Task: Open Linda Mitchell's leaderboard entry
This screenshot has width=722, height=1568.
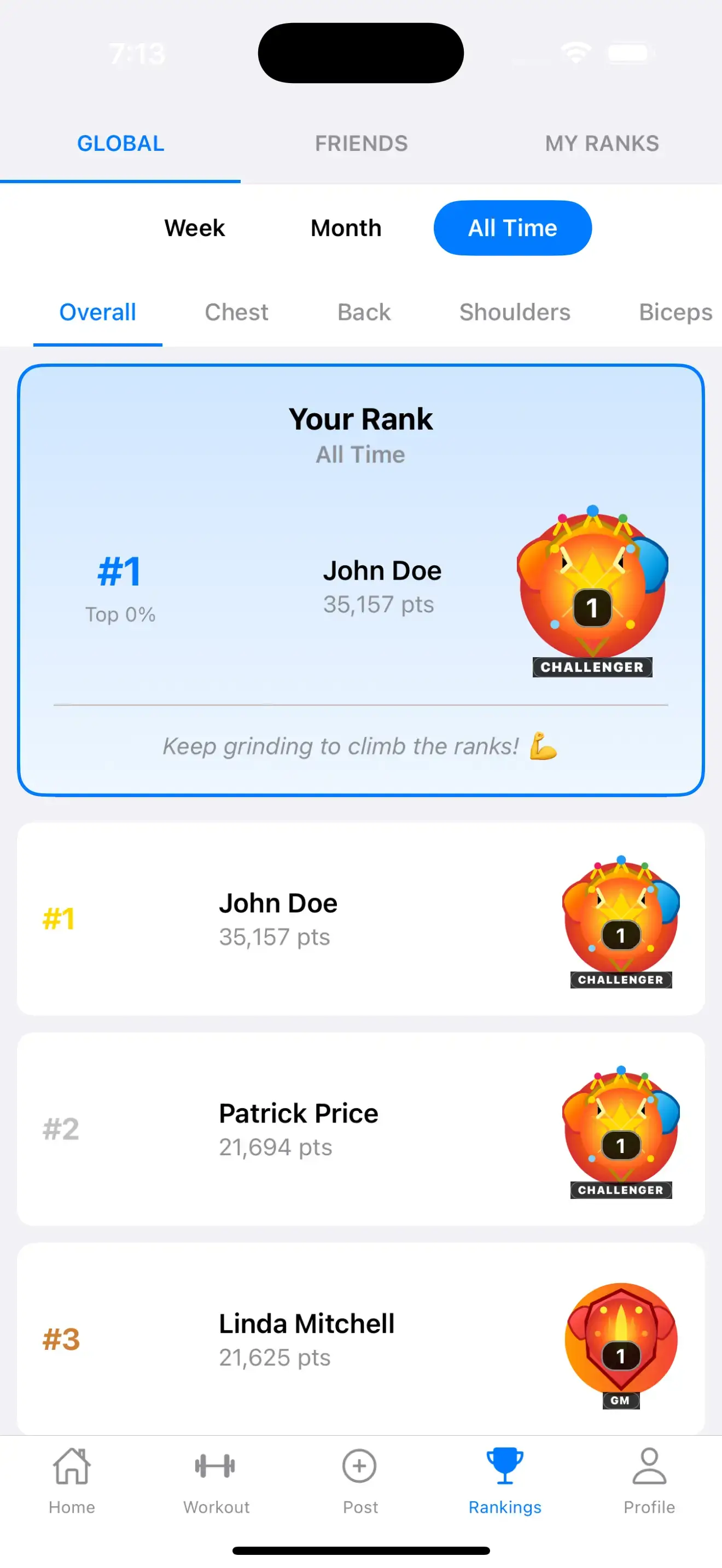Action: [x=360, y=1338]
